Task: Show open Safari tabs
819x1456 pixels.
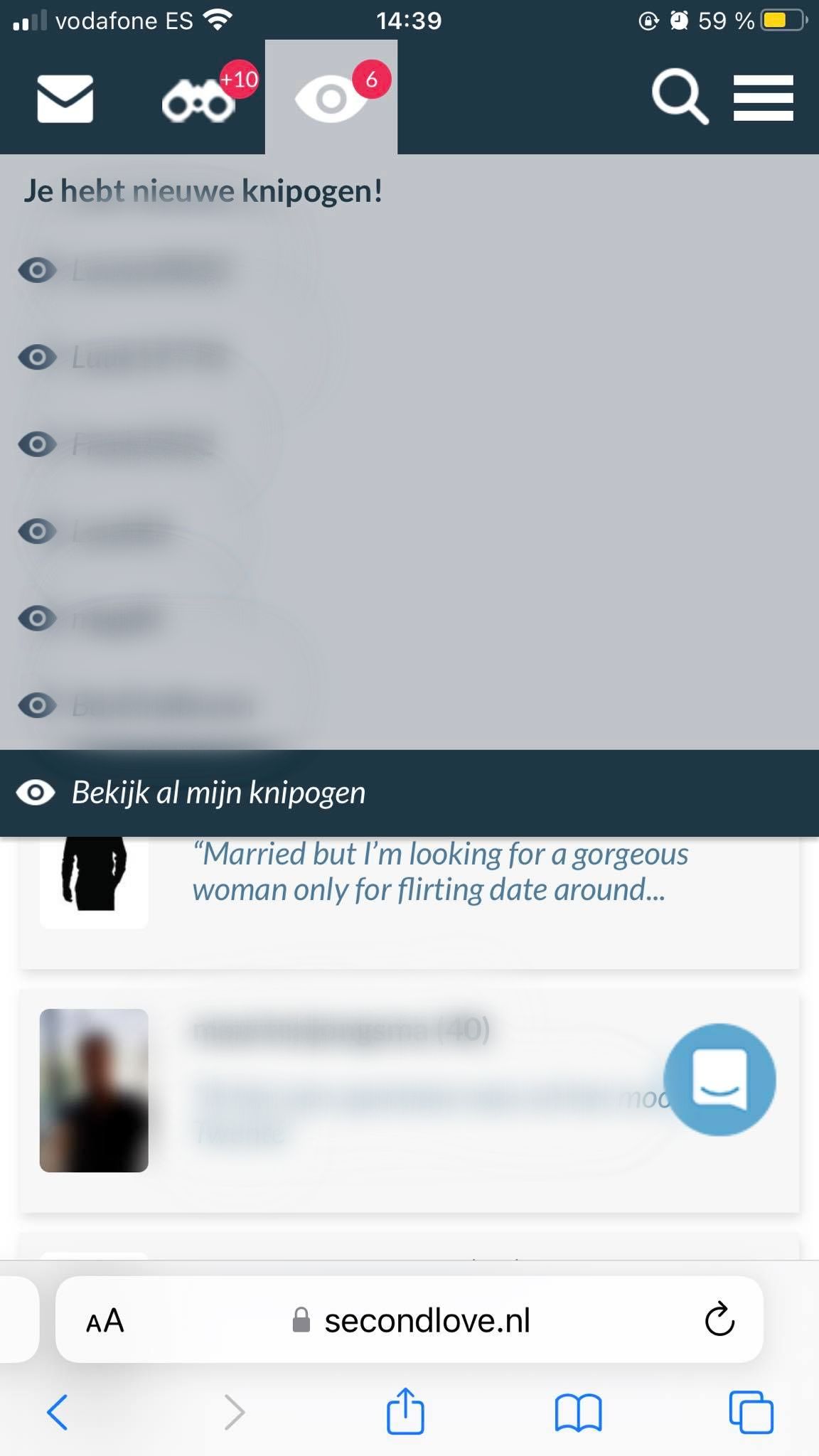Action: [x=751, y=1412]
